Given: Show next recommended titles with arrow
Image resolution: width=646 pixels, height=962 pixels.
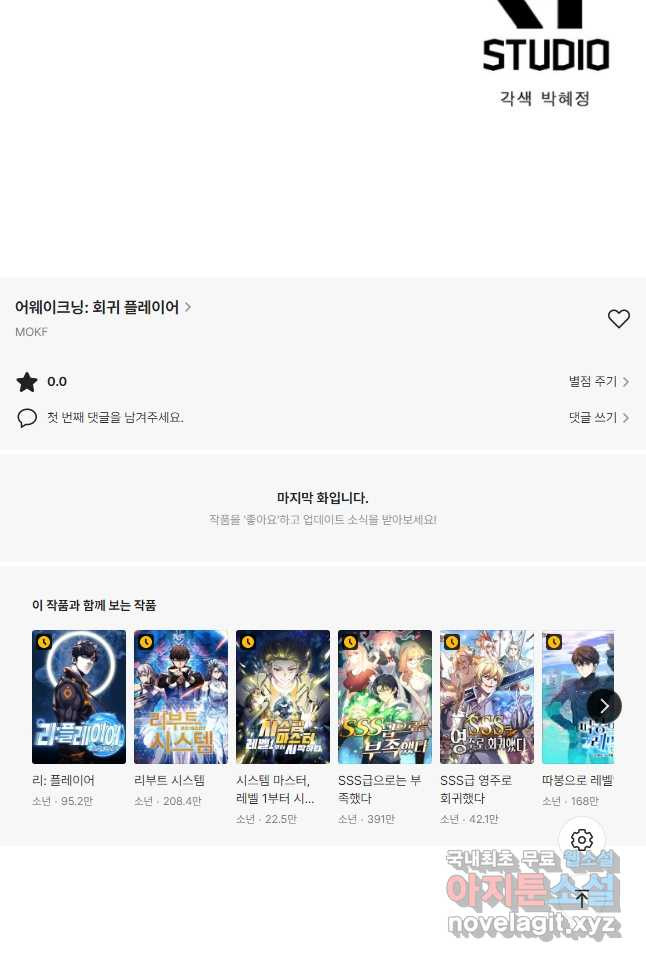Looking at the screenshot, I should [604, 705].
